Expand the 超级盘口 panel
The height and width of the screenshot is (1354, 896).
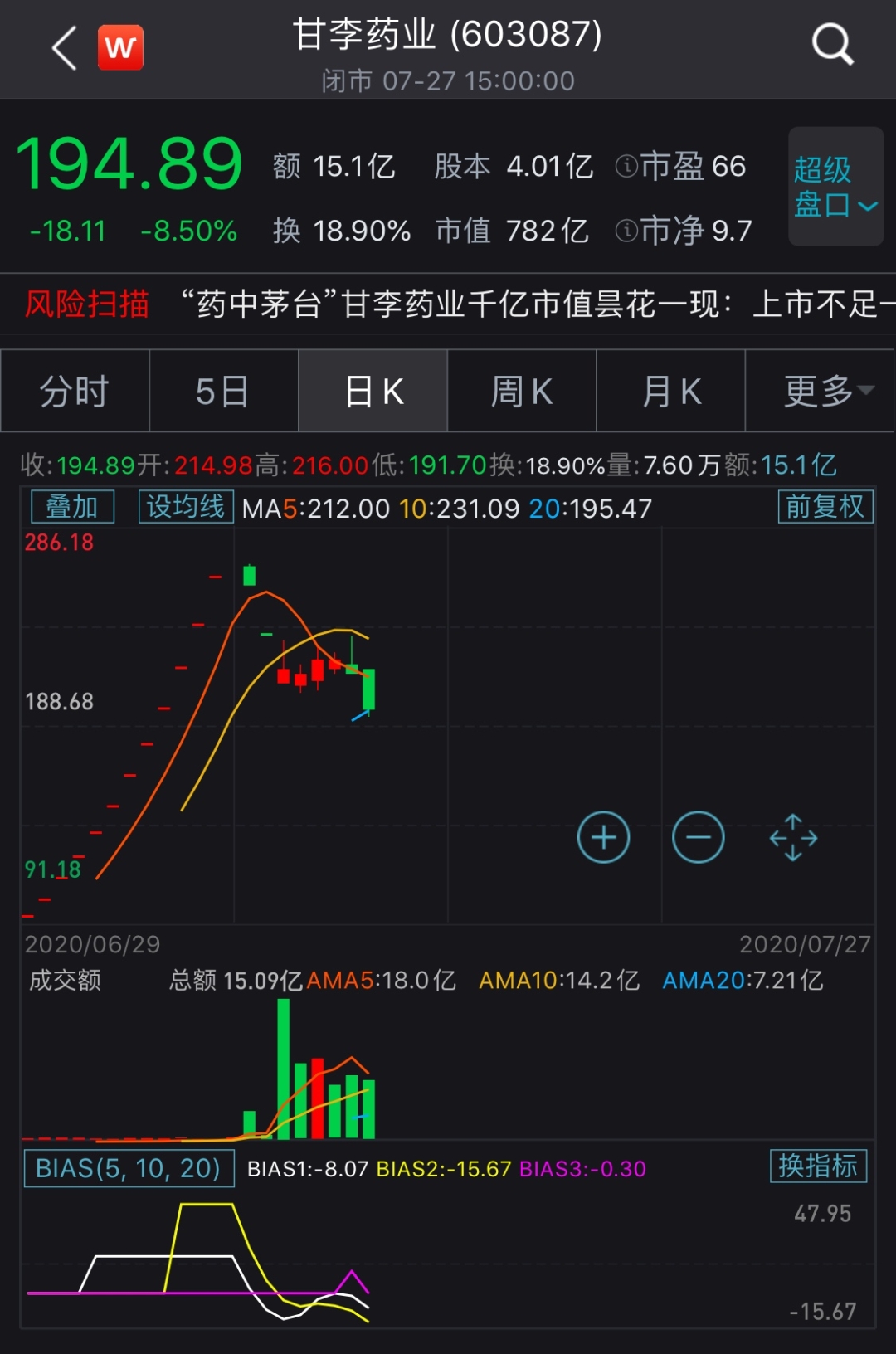pyautogui.click(x=835, y=187)
